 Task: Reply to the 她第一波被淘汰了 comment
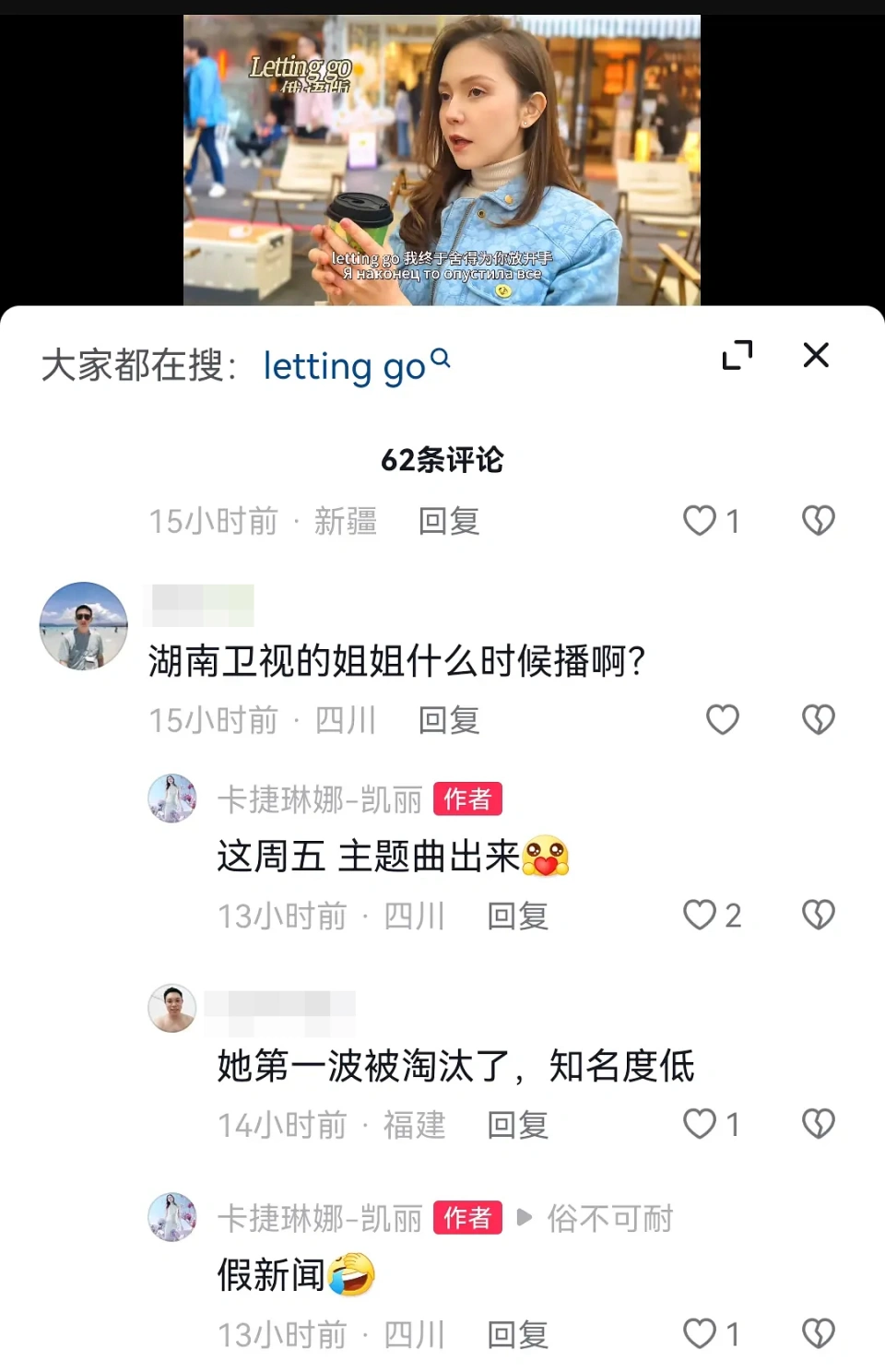[x=517, y=1125]
